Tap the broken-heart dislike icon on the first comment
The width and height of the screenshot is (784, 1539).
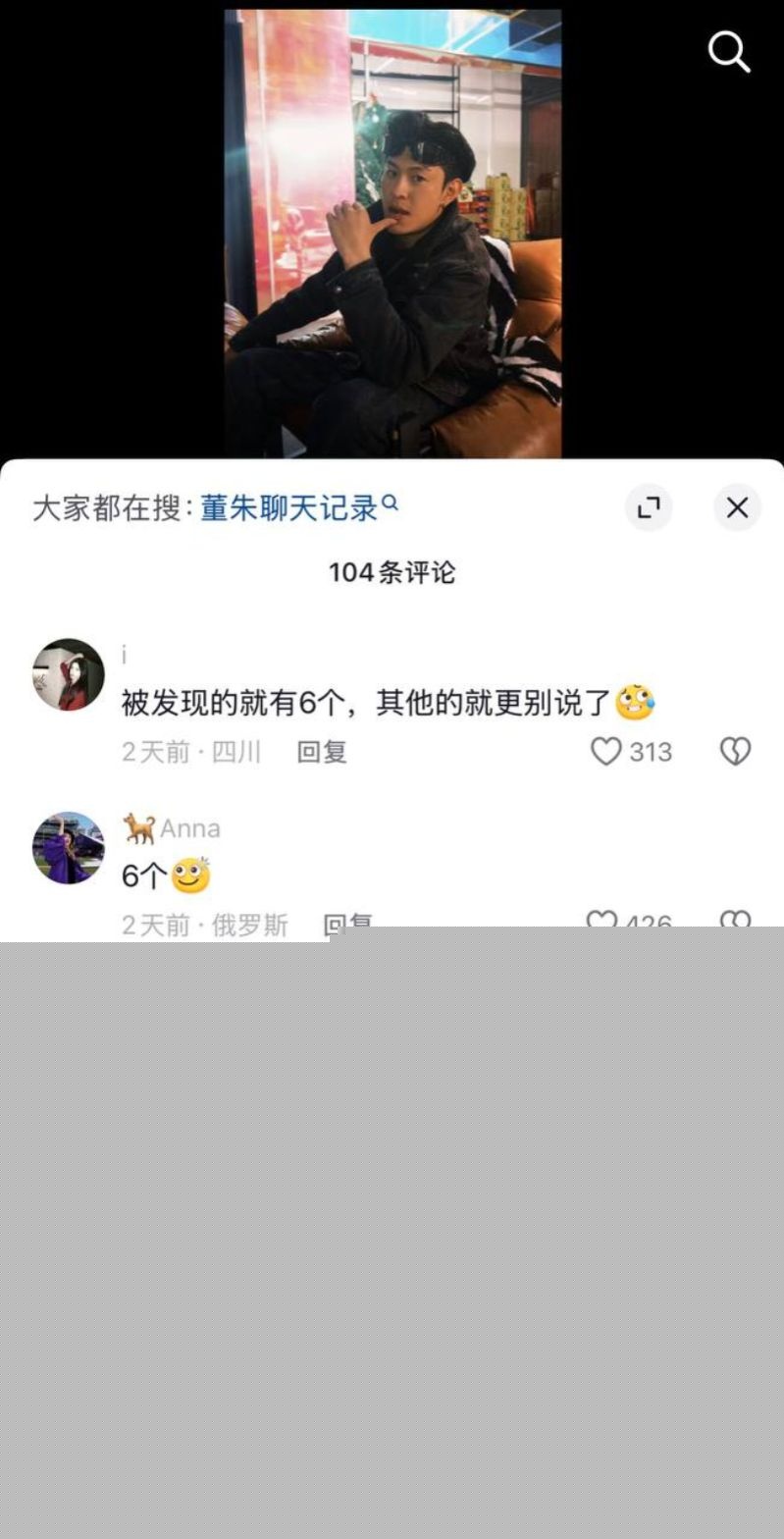[734, 751]
